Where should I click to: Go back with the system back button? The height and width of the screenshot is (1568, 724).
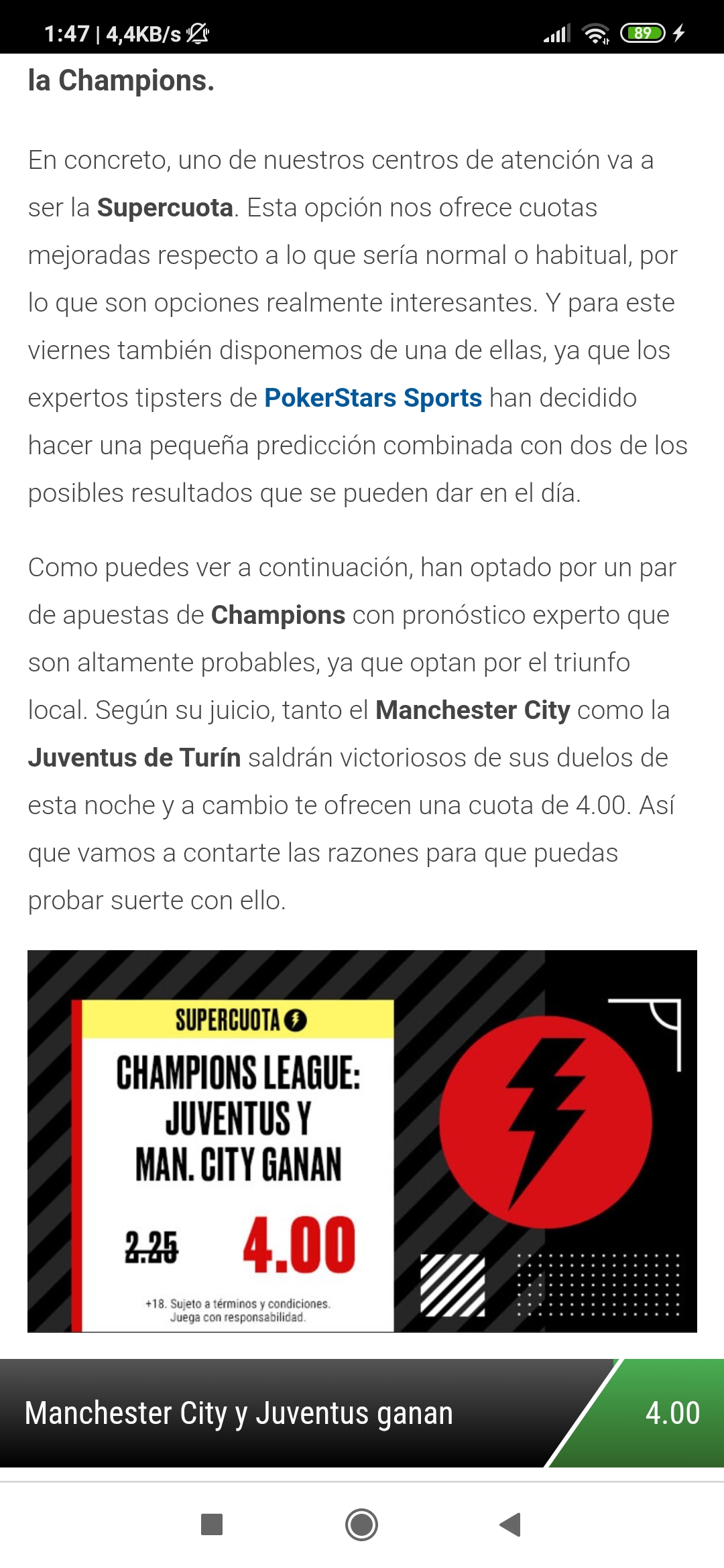pyautogui.click(x=511, y=1524)
